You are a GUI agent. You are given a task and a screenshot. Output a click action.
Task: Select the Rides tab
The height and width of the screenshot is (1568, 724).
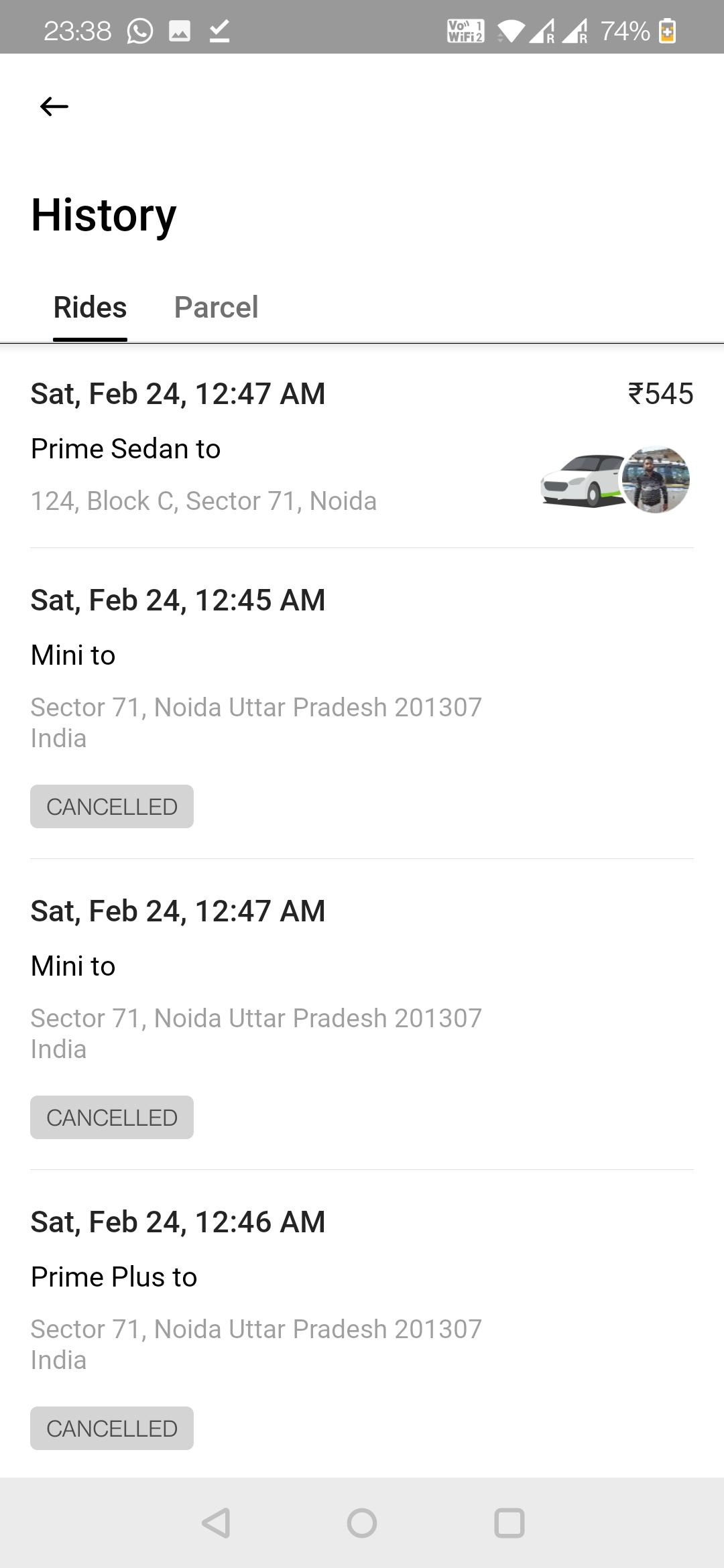click(90, 308)
